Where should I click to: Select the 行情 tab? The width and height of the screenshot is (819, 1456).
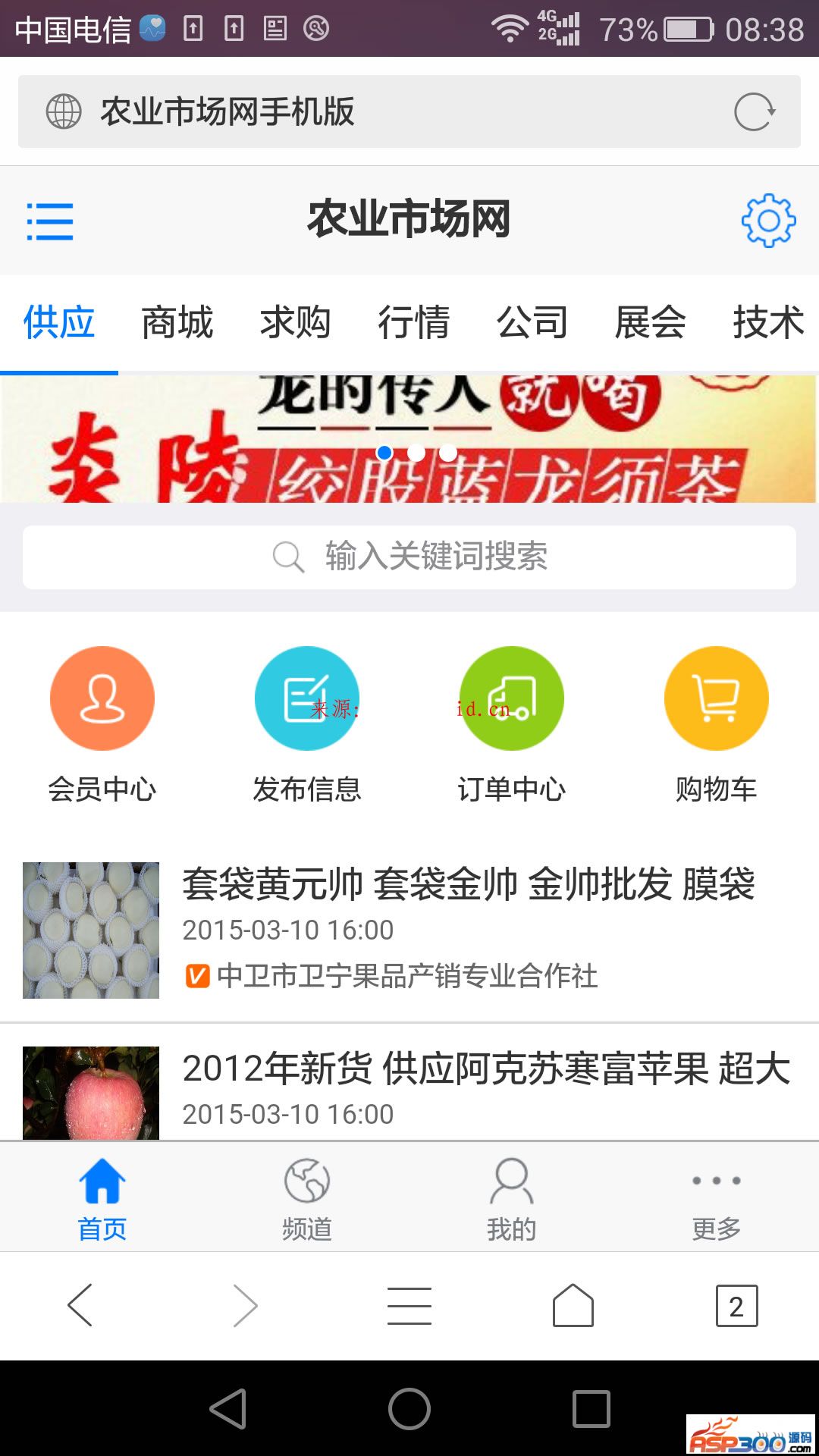(x=414, y=323)
